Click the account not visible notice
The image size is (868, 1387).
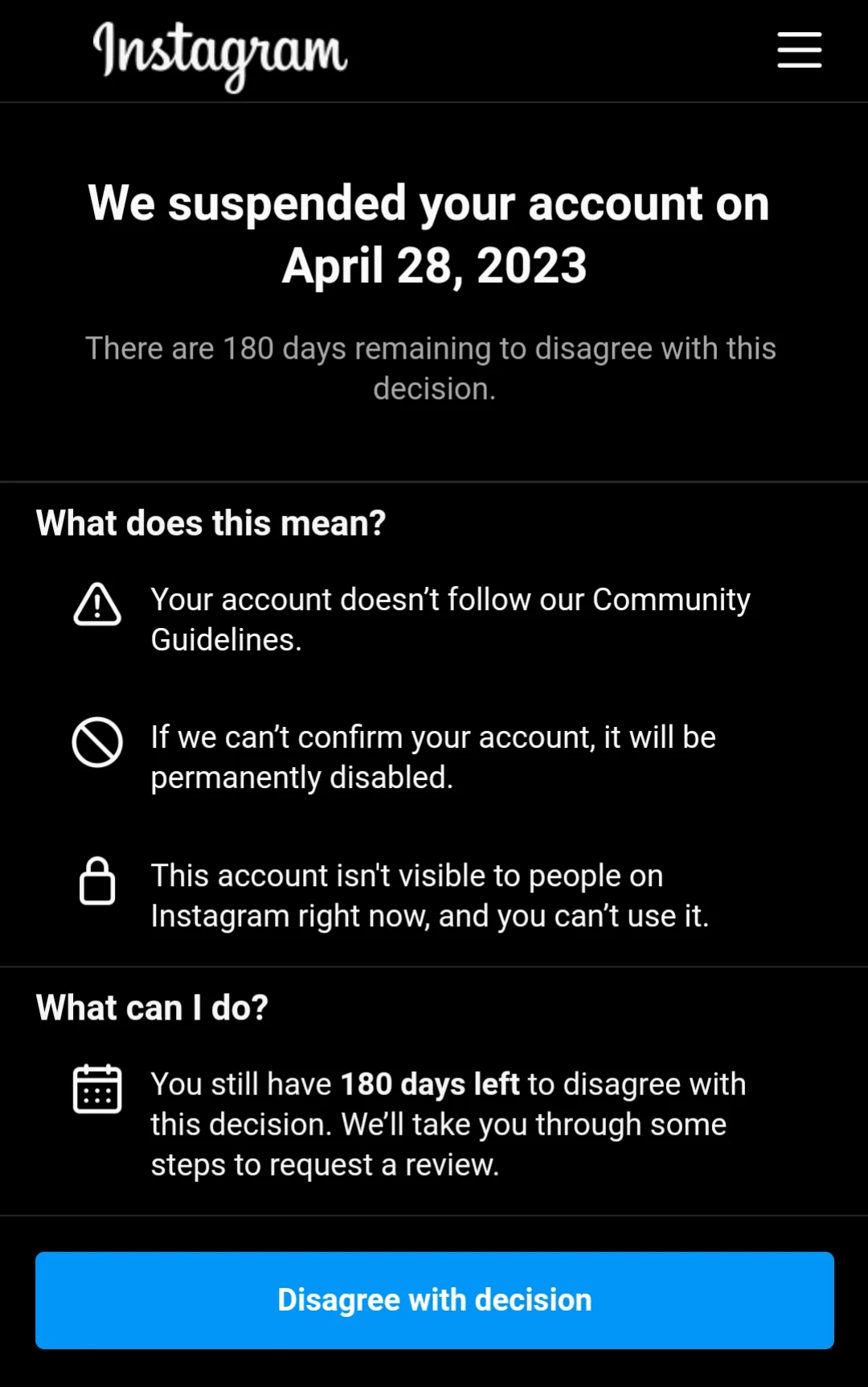tap(430, 894)
